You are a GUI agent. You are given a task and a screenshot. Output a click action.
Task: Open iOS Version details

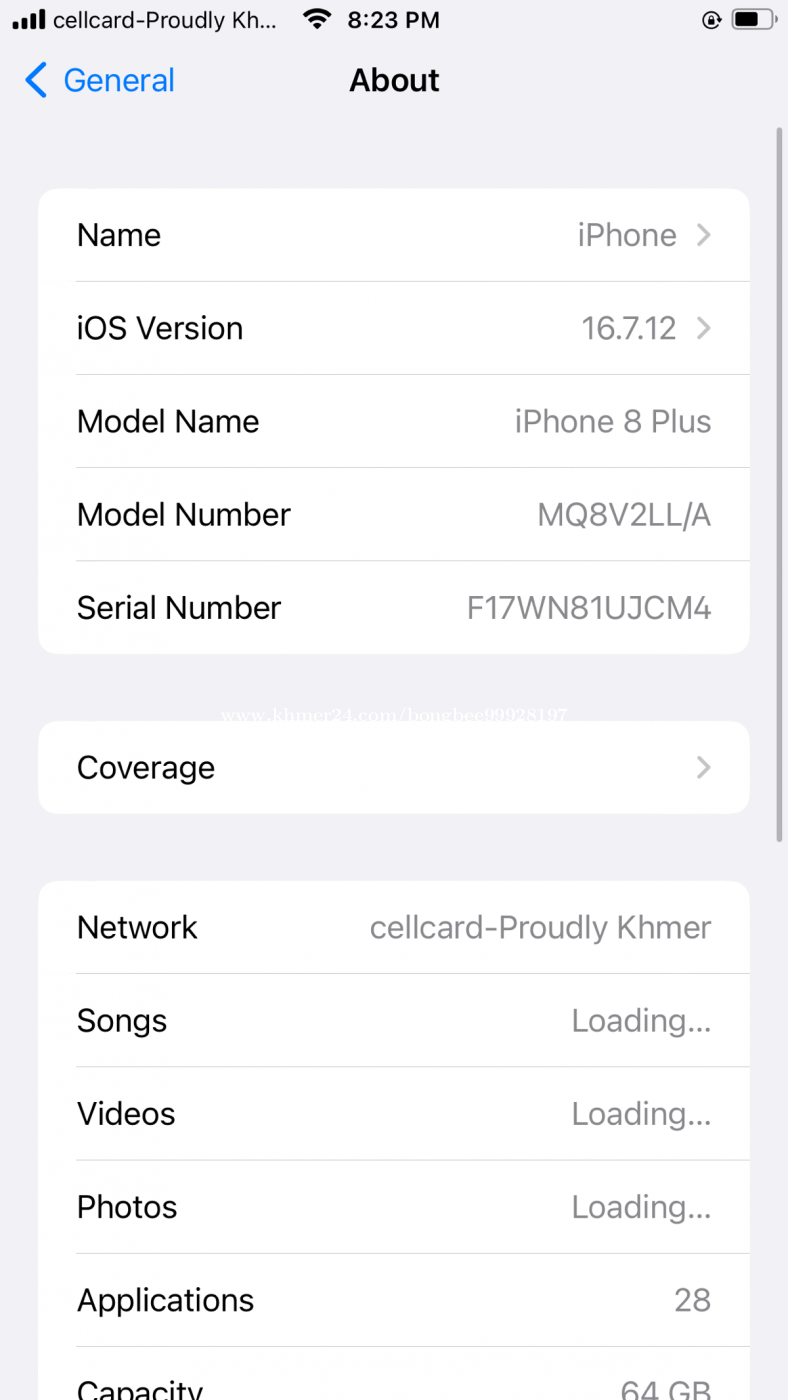click(393, 328)
